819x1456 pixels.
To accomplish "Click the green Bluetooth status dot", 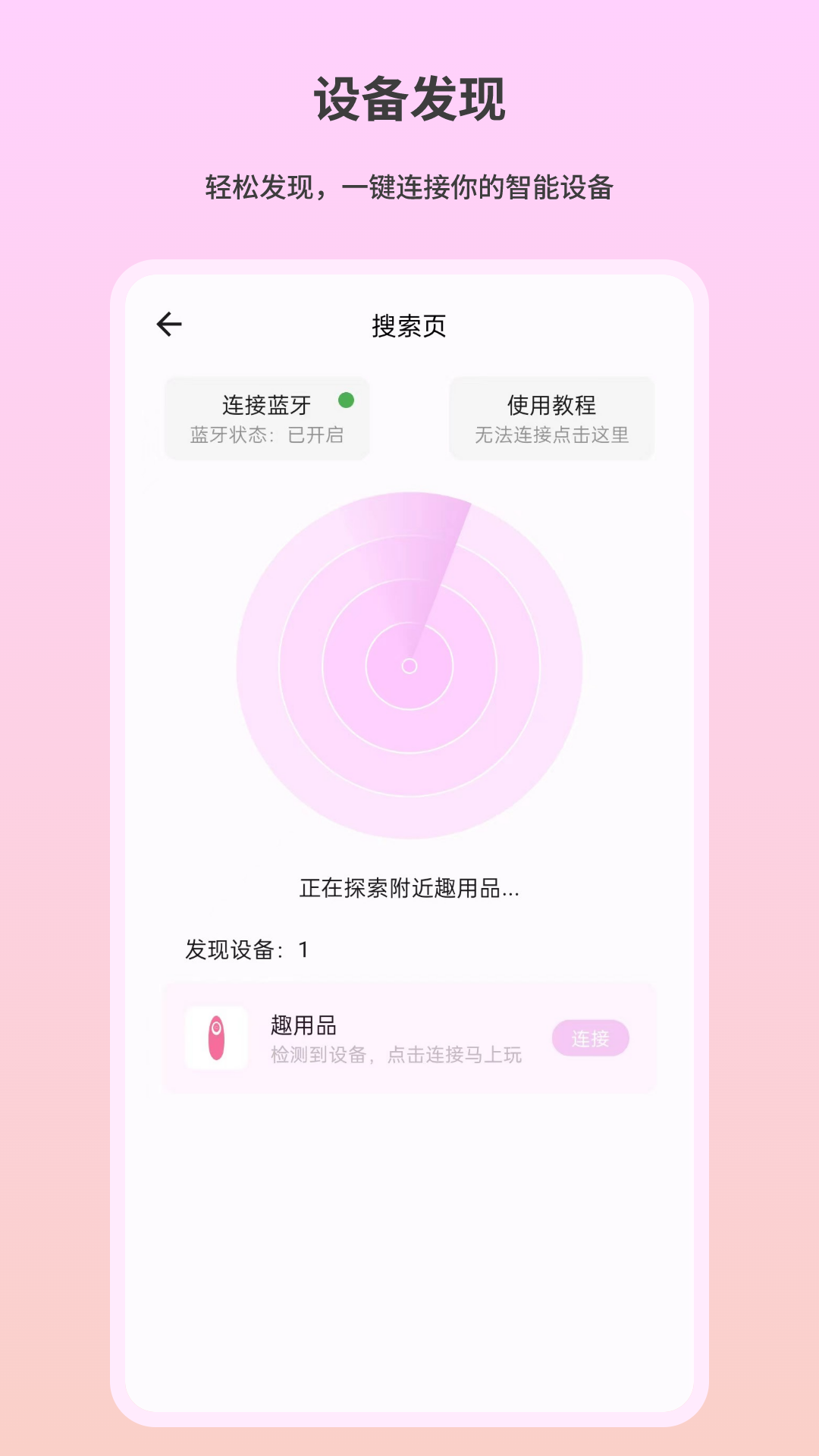I will tap(347, 402).
